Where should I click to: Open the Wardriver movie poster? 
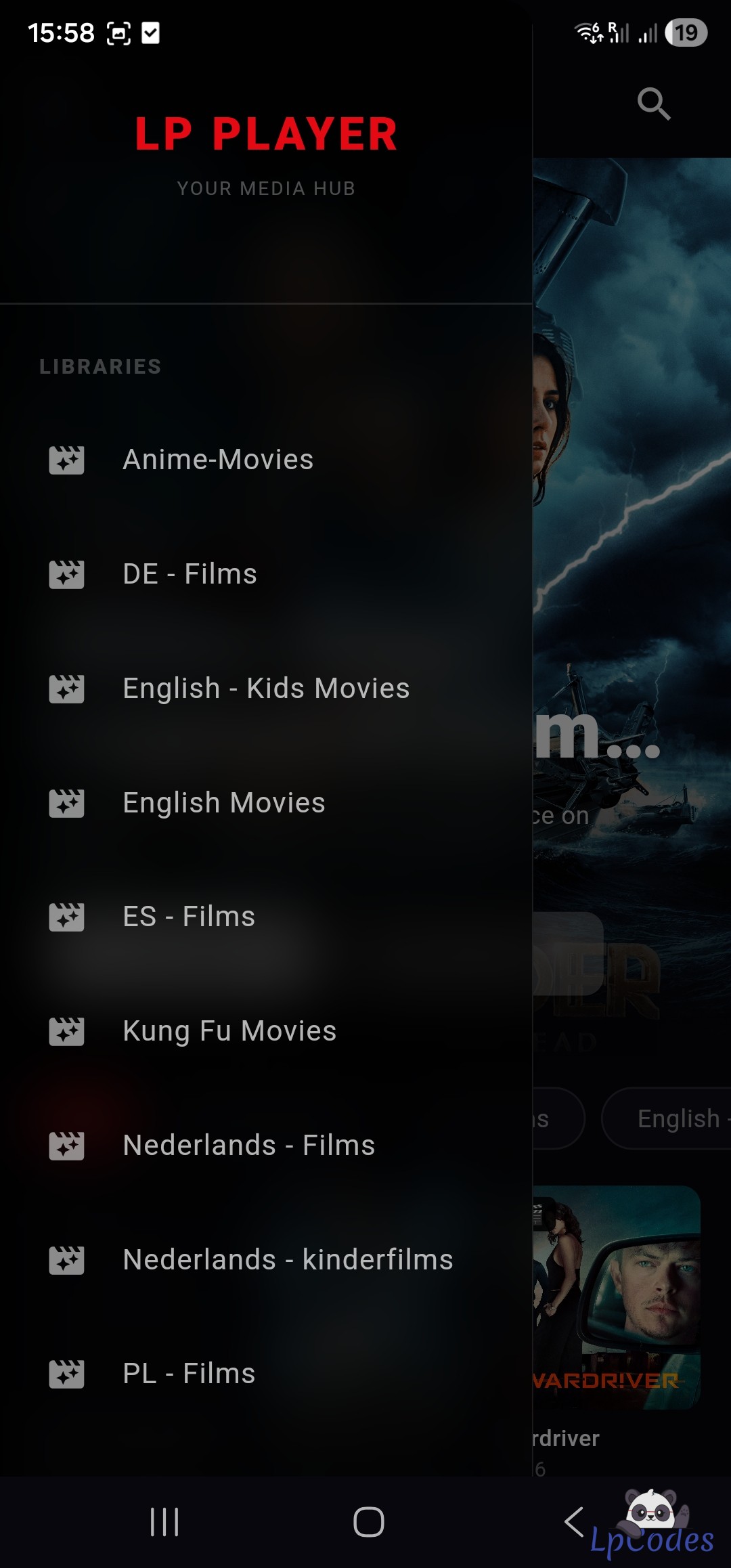click(617, 1297)
